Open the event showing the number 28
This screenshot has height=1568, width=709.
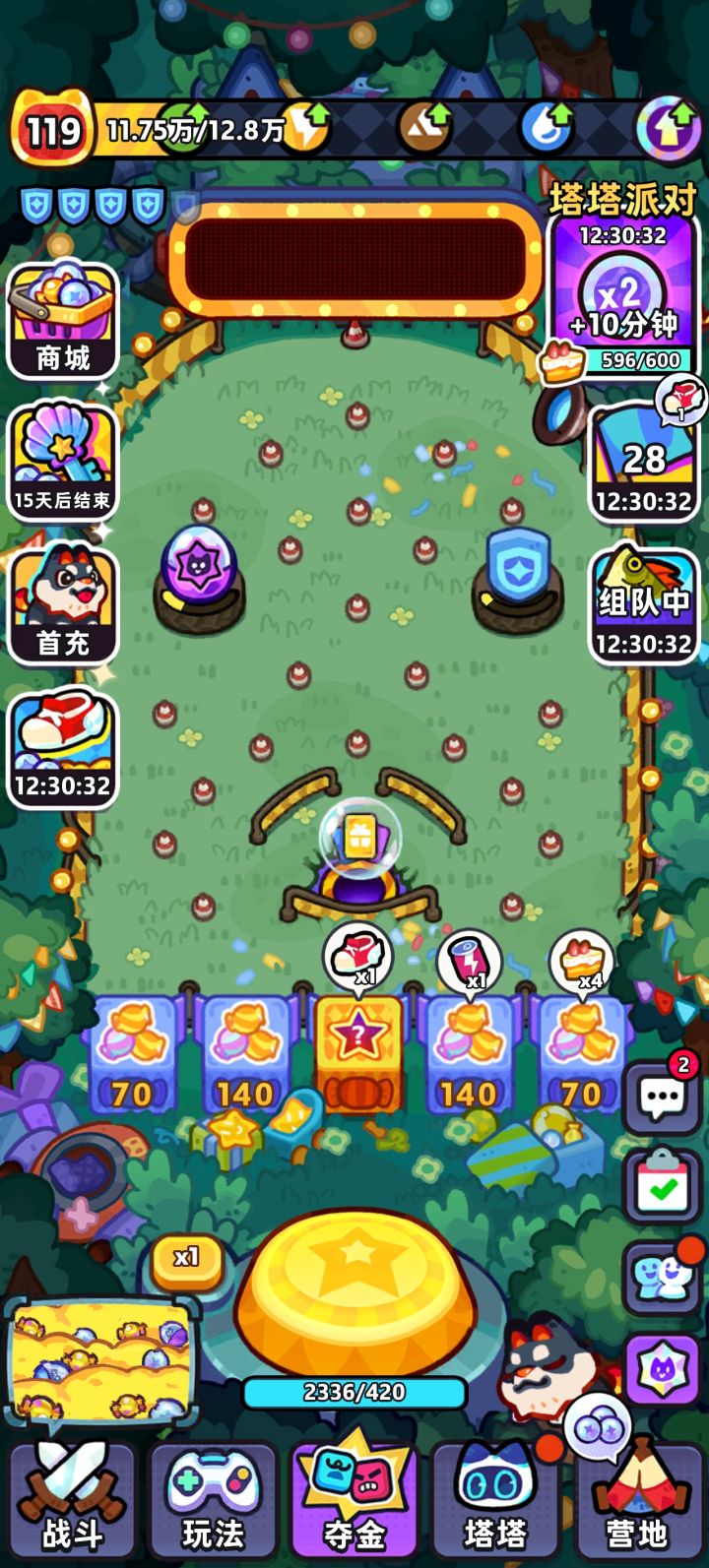click(642, 461)
